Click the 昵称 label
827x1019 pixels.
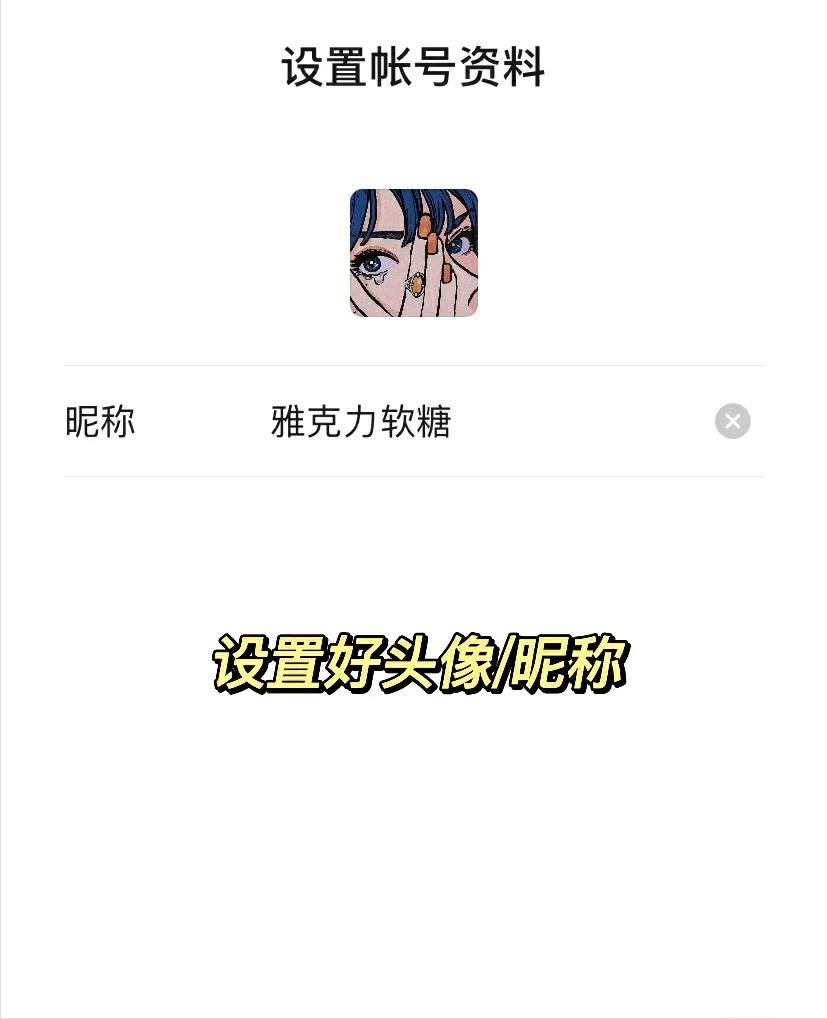[x=100, y=421]
